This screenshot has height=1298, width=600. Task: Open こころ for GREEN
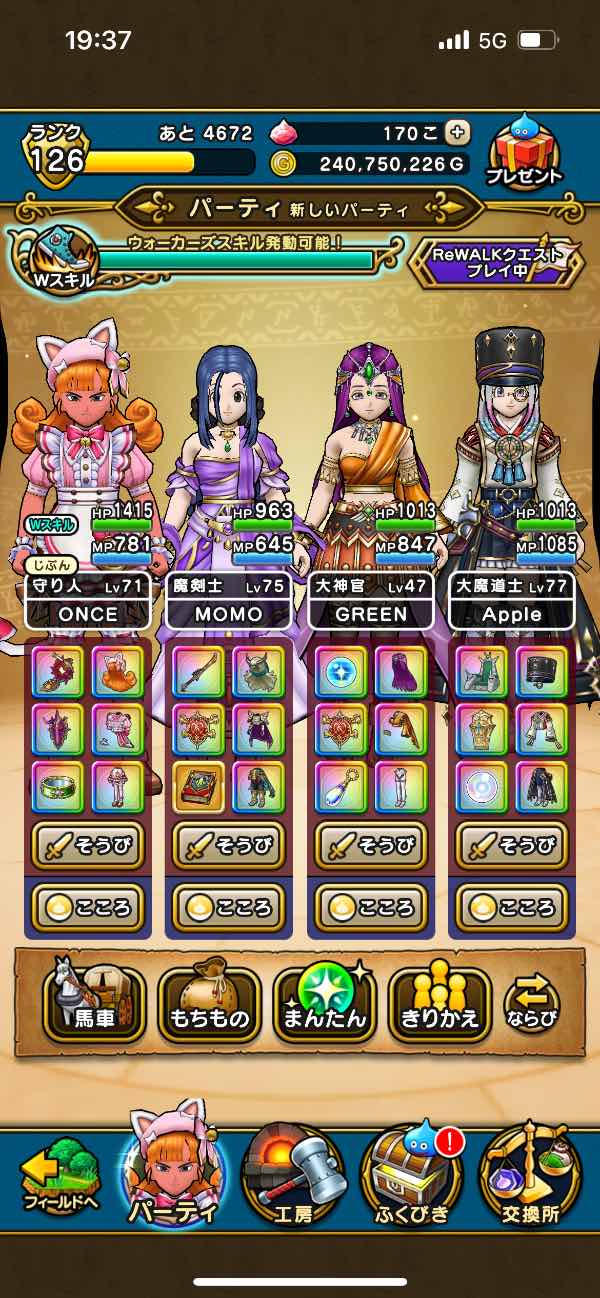370,907
